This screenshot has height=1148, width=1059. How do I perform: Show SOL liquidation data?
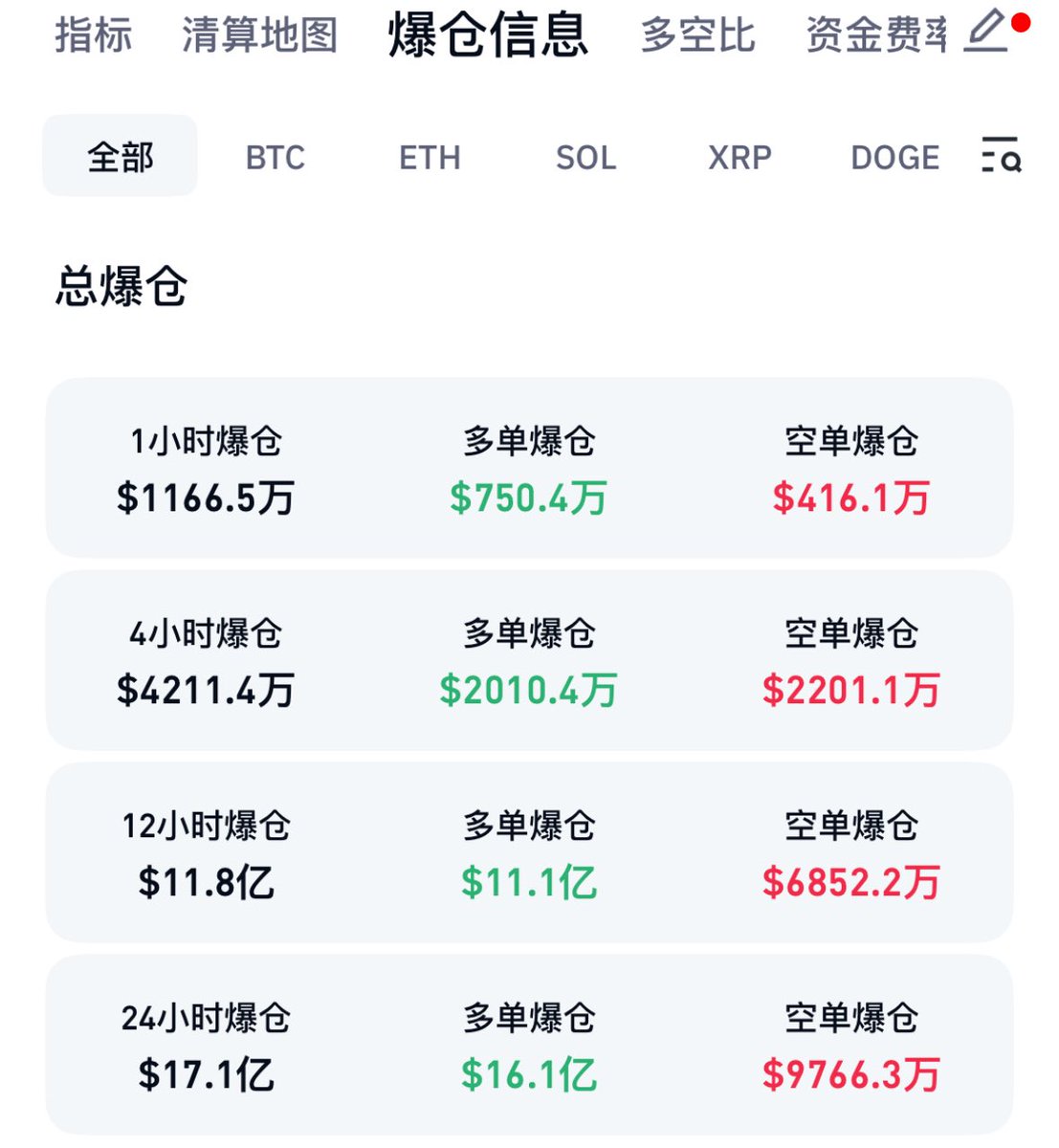click(585, 157)
